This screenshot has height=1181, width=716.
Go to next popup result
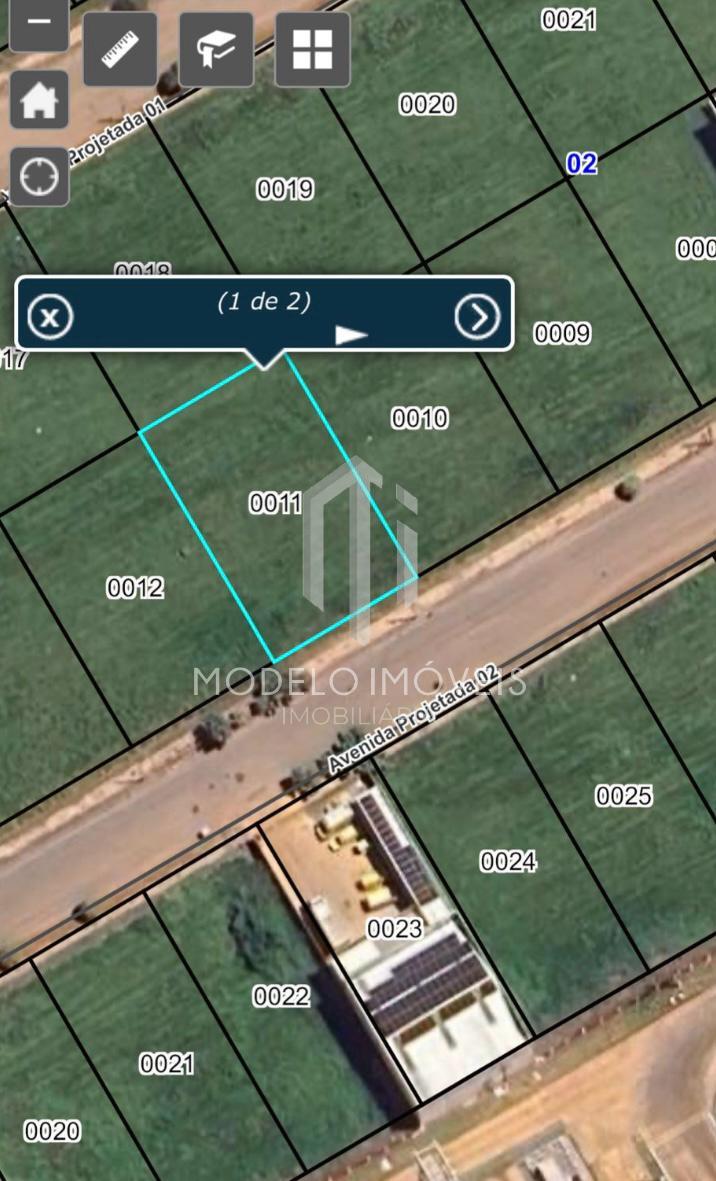tap(477, 317)
